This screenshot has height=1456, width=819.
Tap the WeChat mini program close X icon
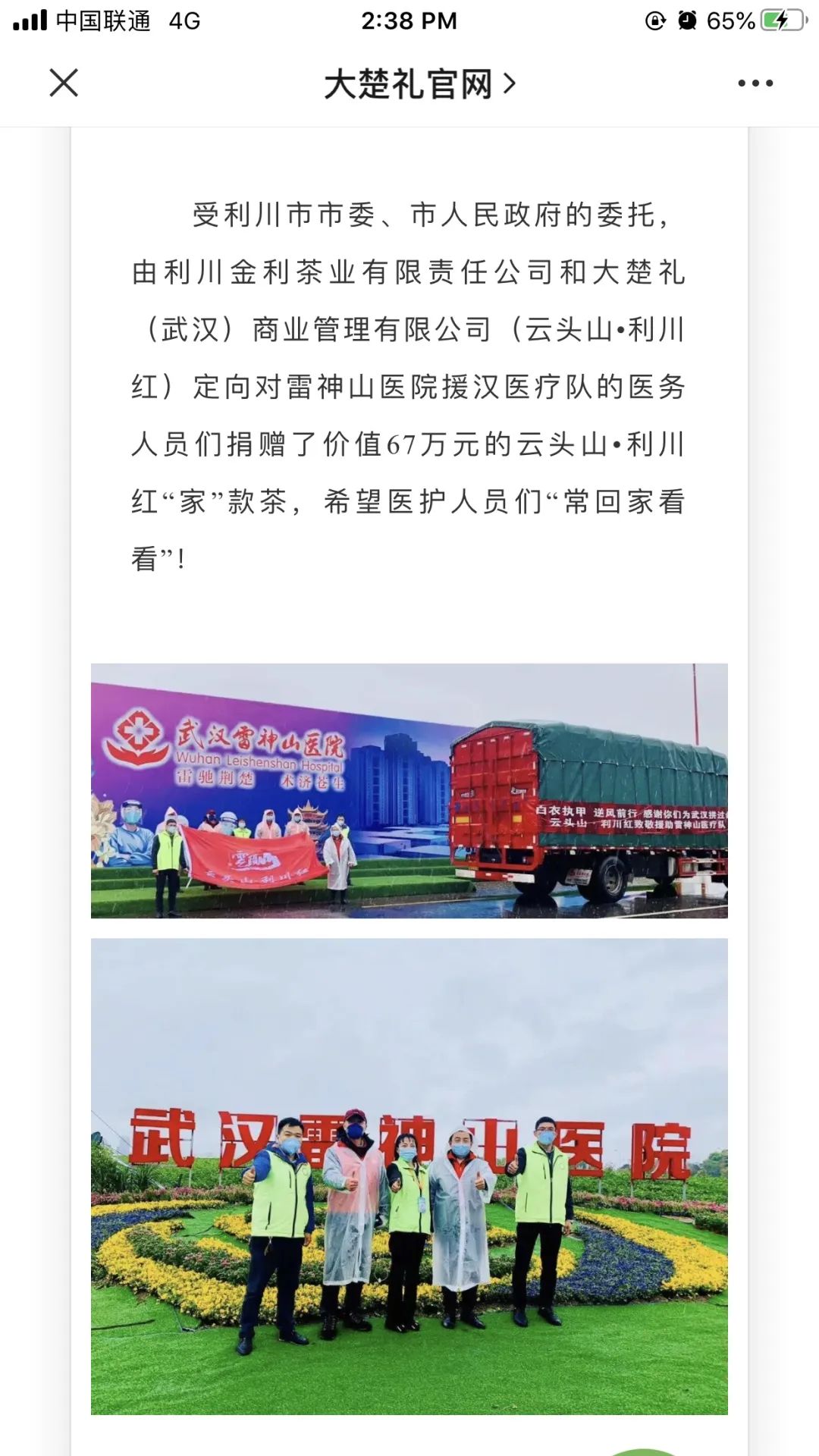click(x=64, y=85)
